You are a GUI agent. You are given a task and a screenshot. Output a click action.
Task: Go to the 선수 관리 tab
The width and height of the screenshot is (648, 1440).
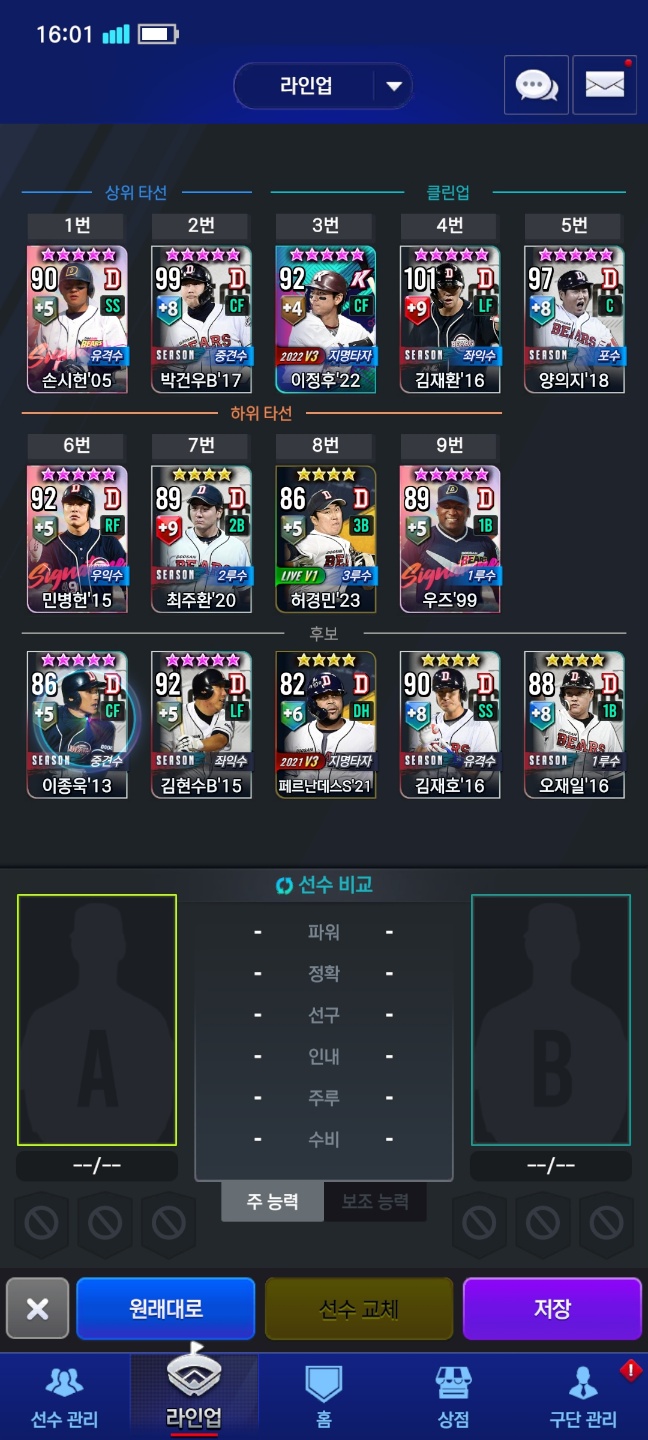click(65, 1397)
